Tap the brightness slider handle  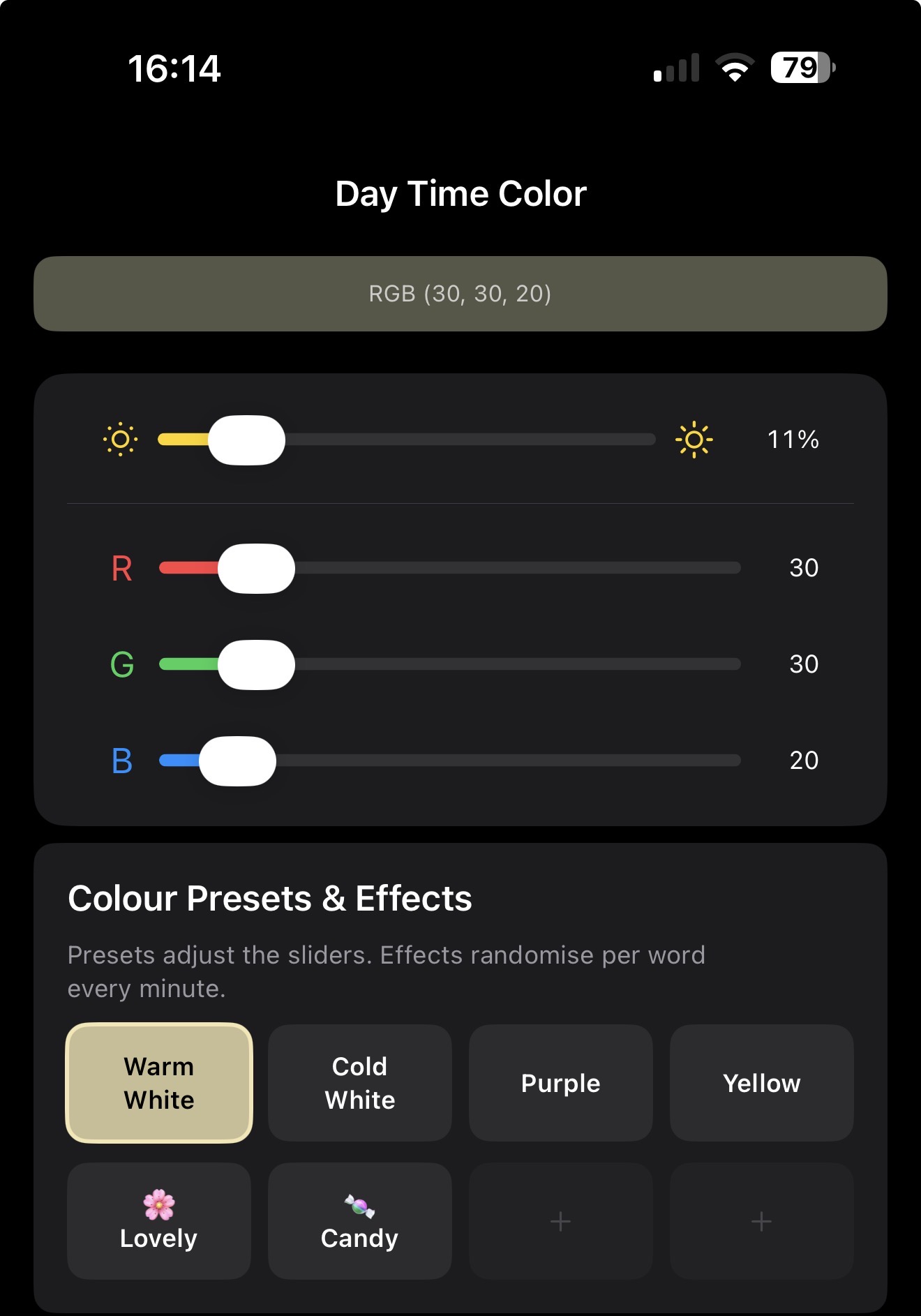(246, 440)
